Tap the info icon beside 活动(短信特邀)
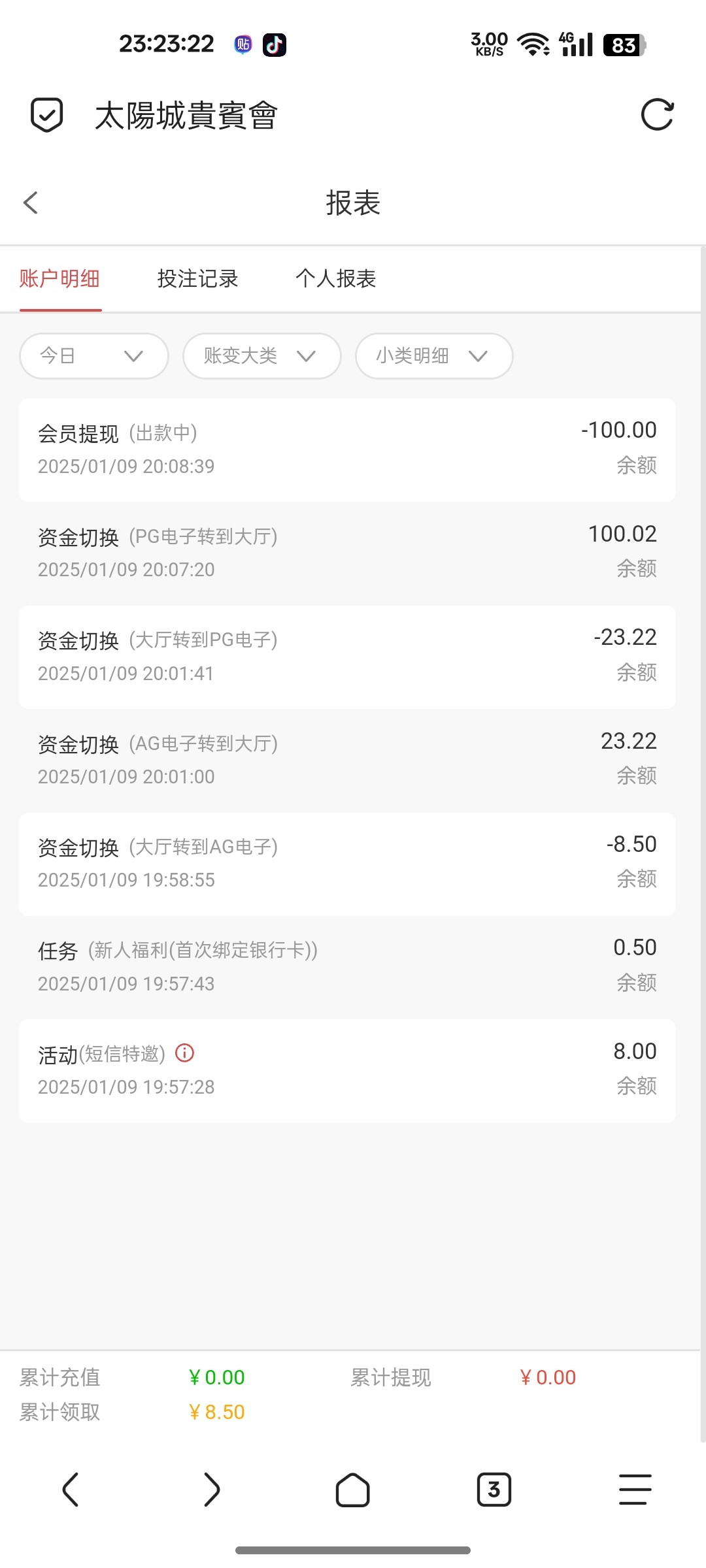The image size is (706, 1568). pos(185,1053)
